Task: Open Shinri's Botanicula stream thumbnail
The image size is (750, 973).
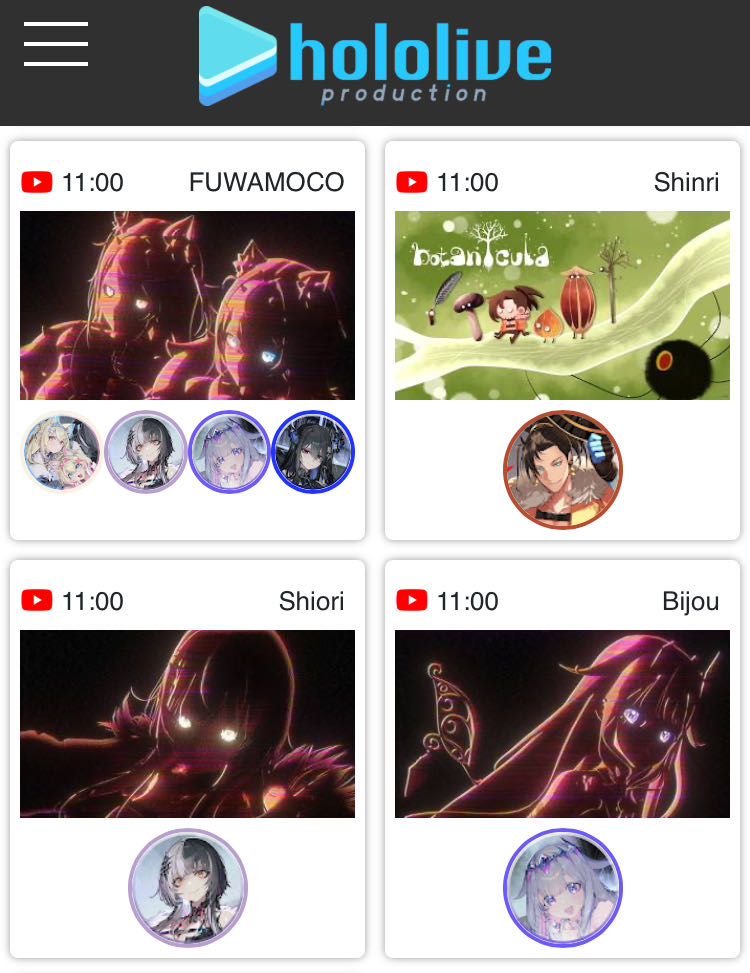Action: 562,305
